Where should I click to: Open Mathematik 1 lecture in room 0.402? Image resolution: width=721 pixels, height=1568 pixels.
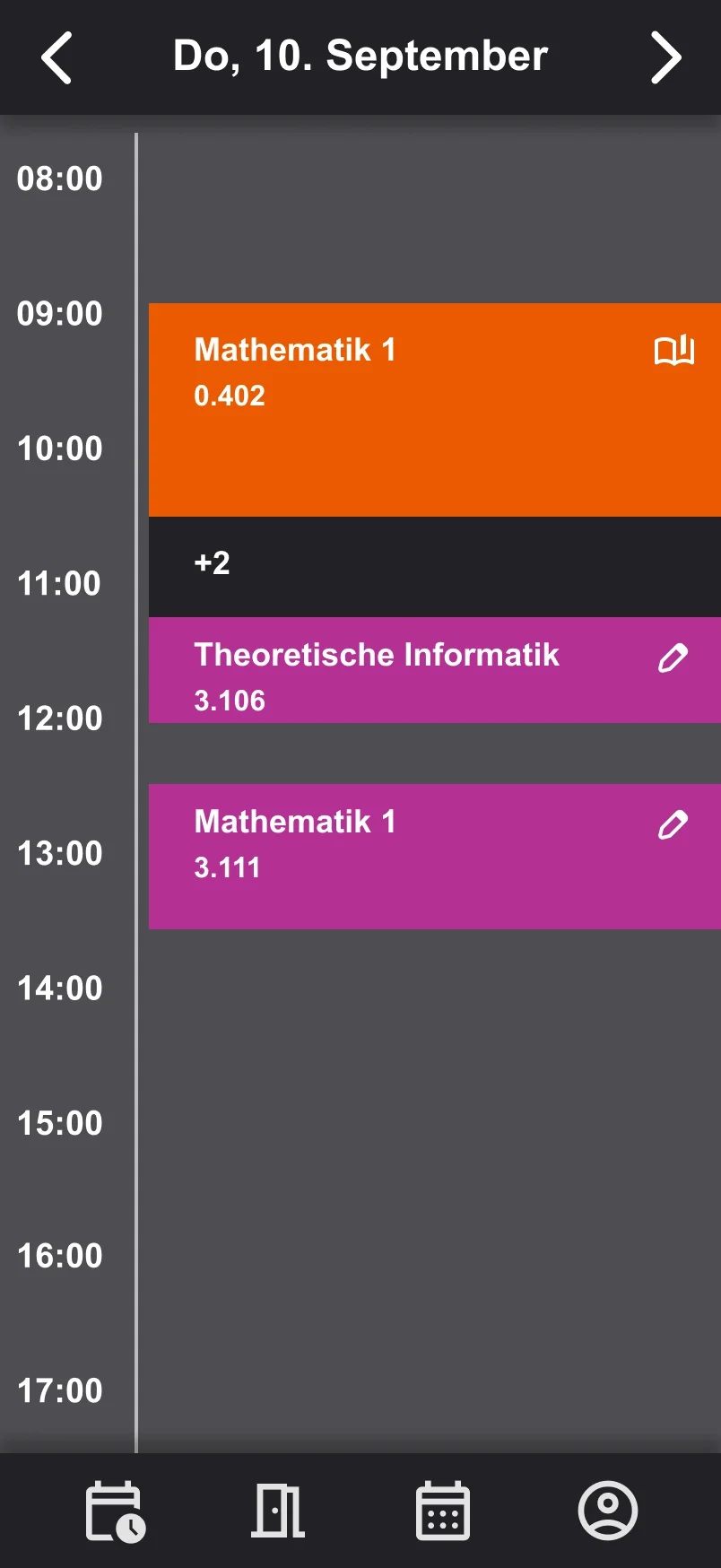pyautogui.click(x=434, y=409)
